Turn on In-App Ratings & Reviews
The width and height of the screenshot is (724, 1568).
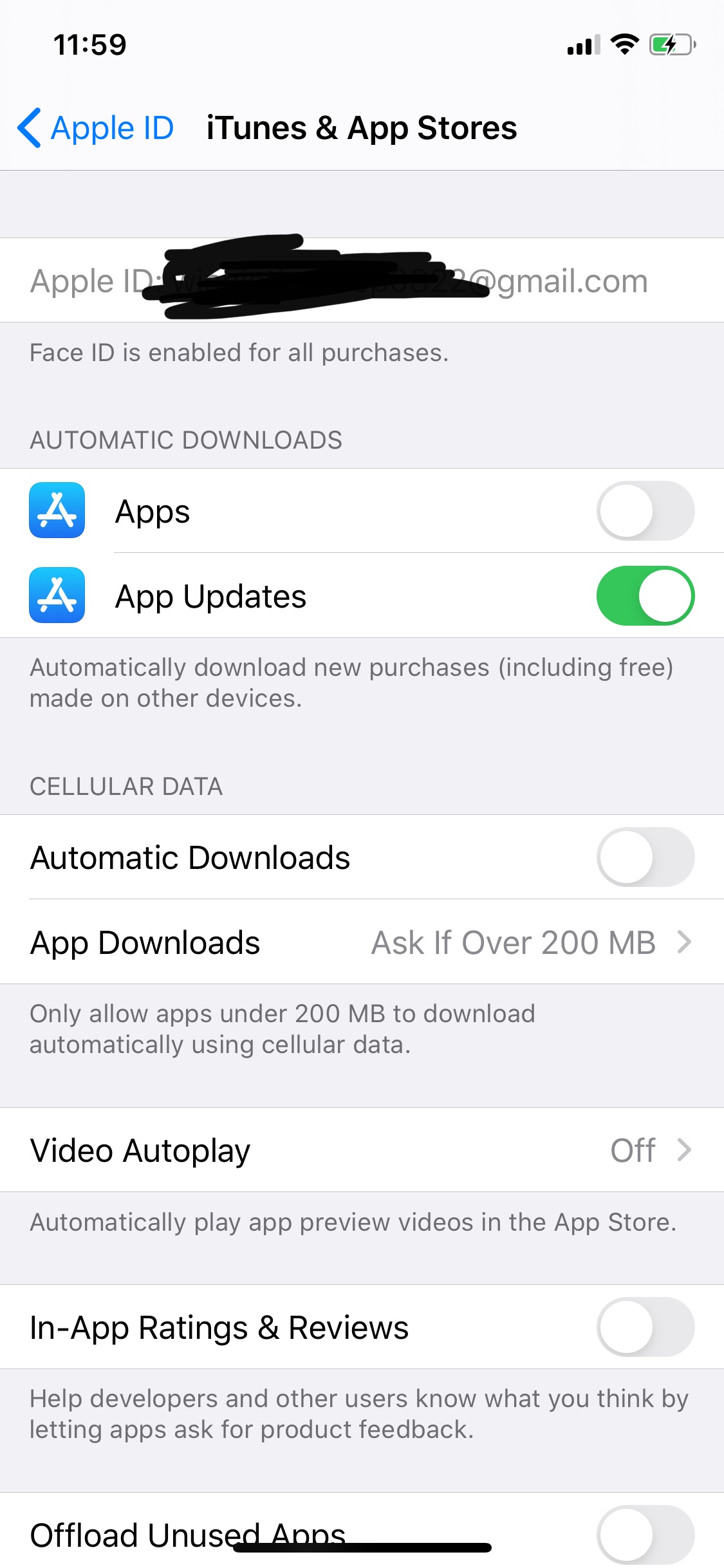coord(645,1327)
